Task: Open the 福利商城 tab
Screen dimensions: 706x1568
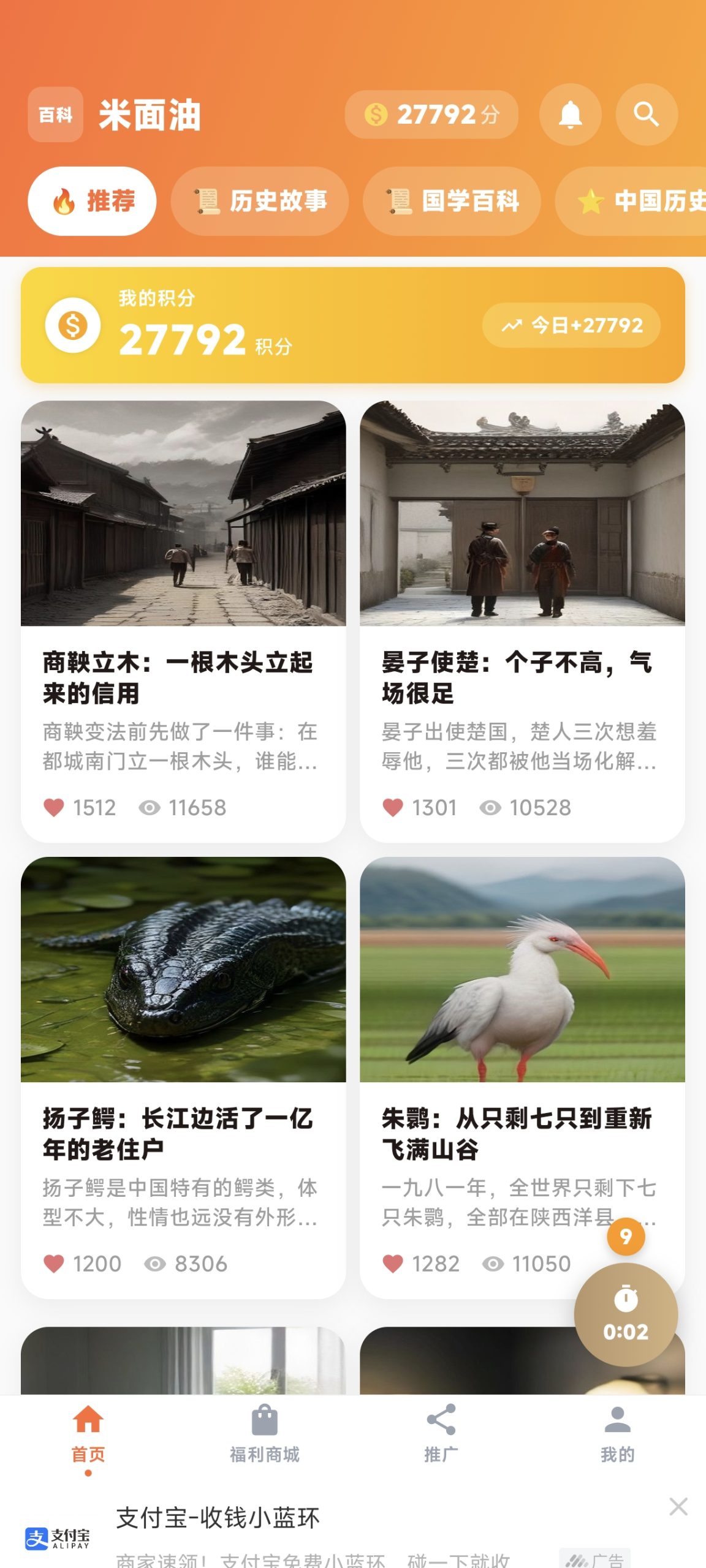Action: (x=265, y=1437)
